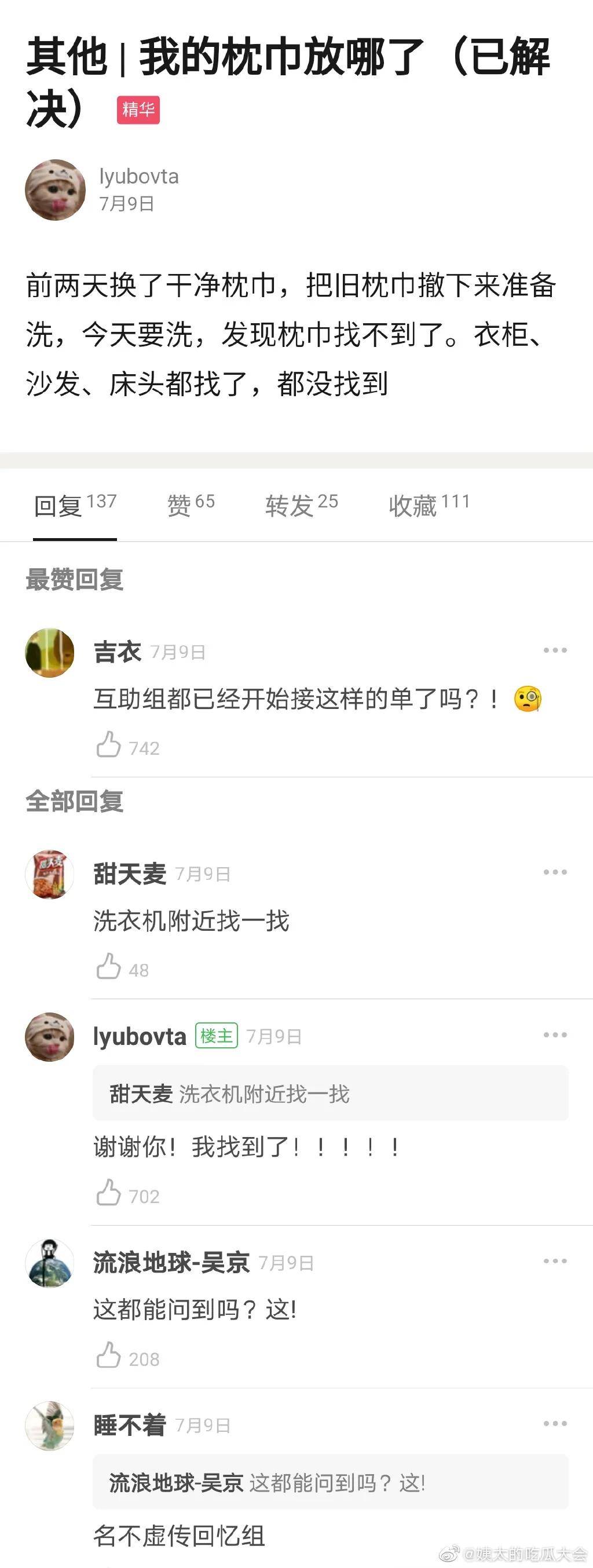The image size is (593, 1568).
Task: Like 流浪地球-吴京's reply
Action: (109, 1355)
